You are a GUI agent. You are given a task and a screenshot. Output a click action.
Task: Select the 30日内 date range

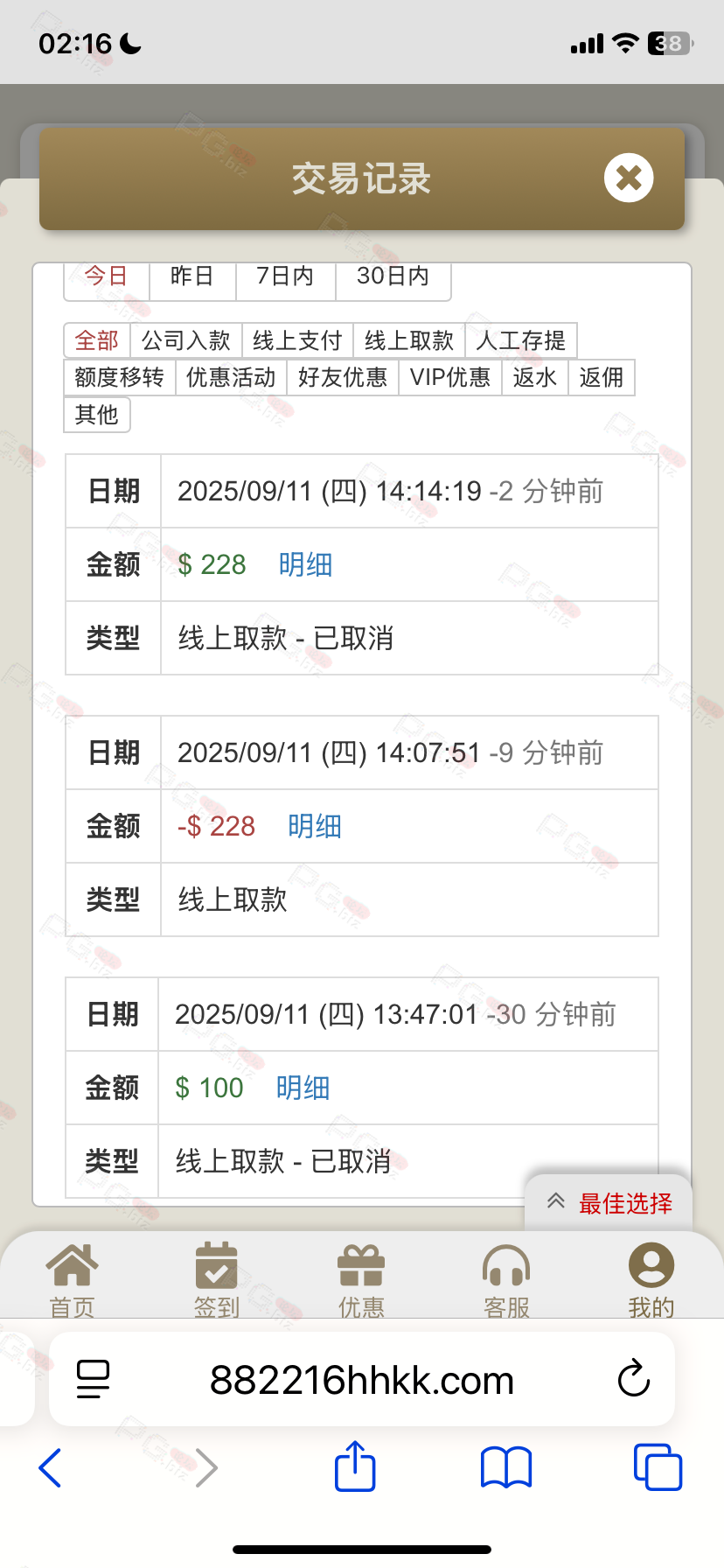click(x=393, y=277)
